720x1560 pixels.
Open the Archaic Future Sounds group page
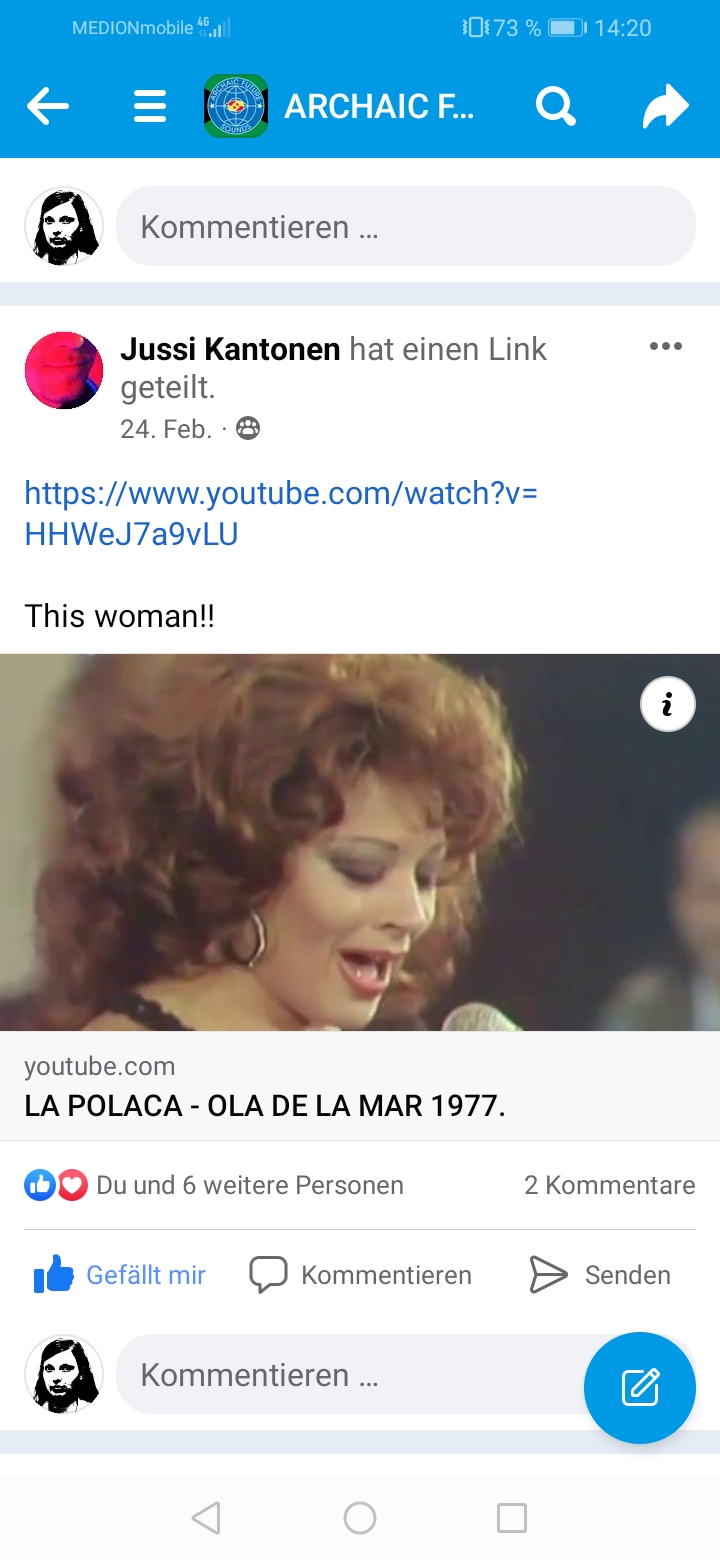pyautogui.click(x=378, y=106)
